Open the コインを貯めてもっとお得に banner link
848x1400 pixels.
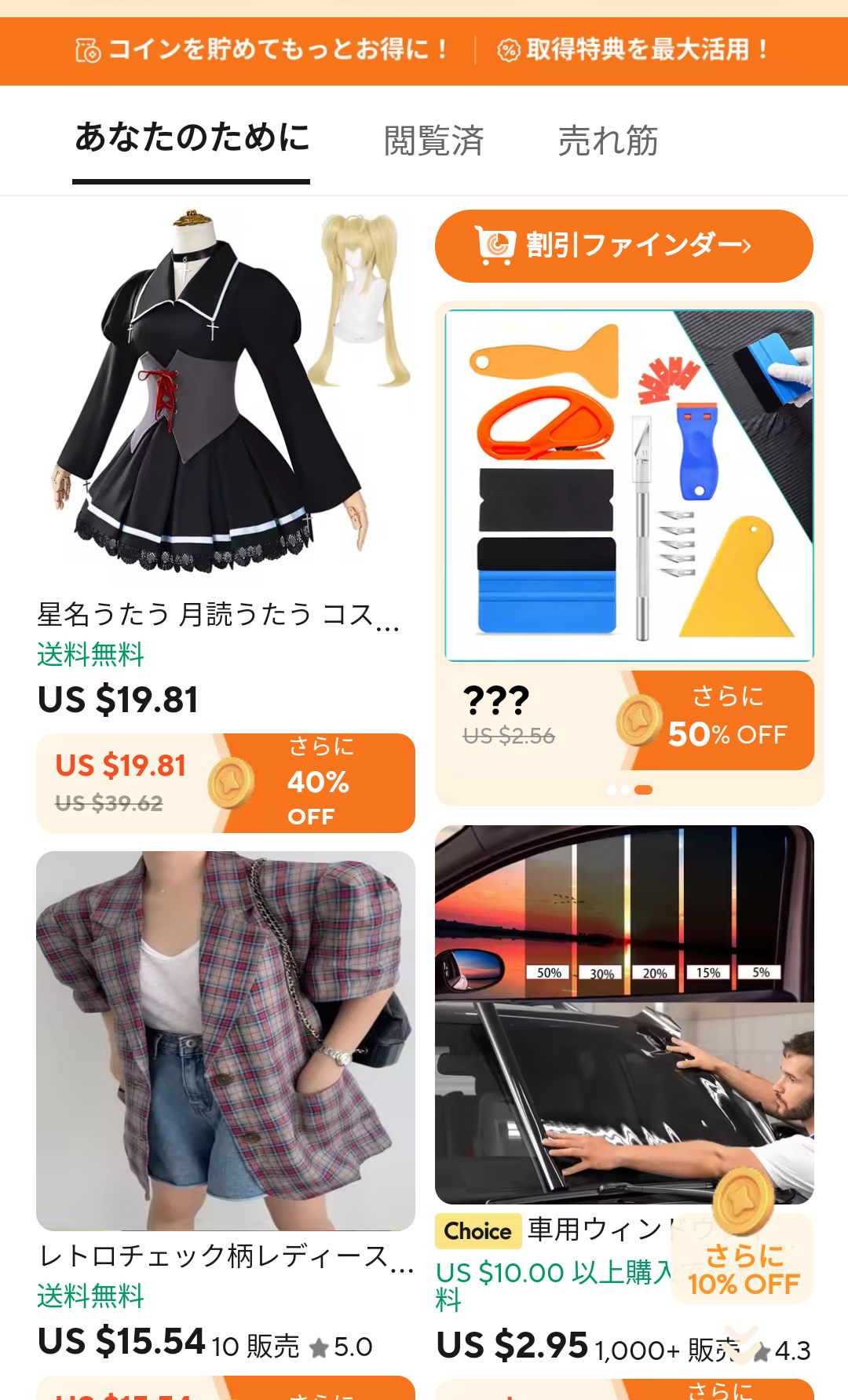[263, 50]
